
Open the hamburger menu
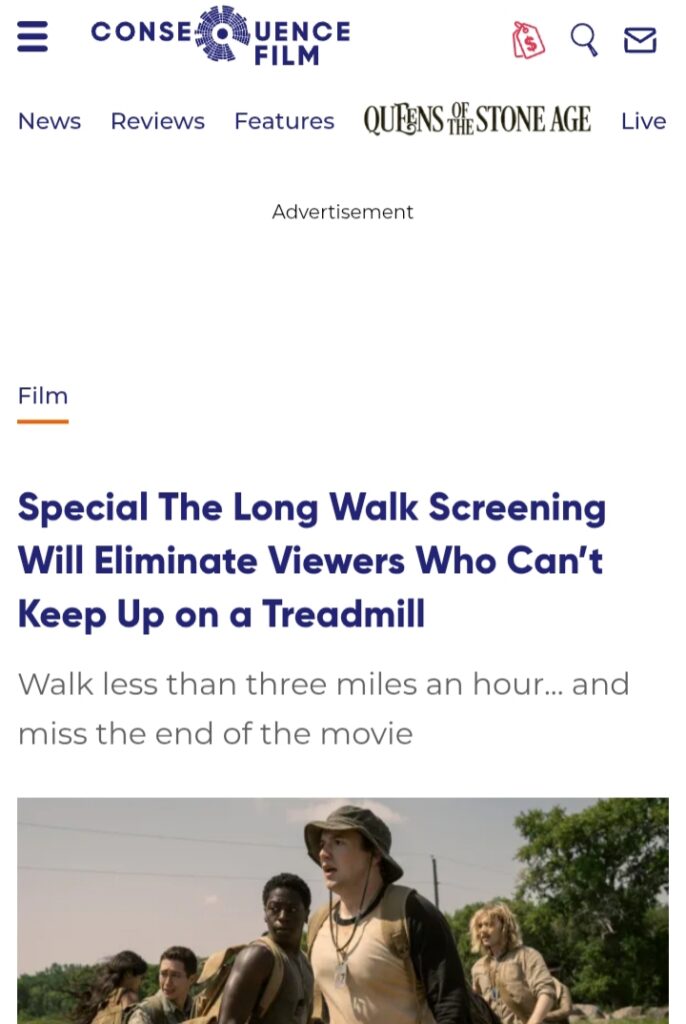click(x=32, y=36)
